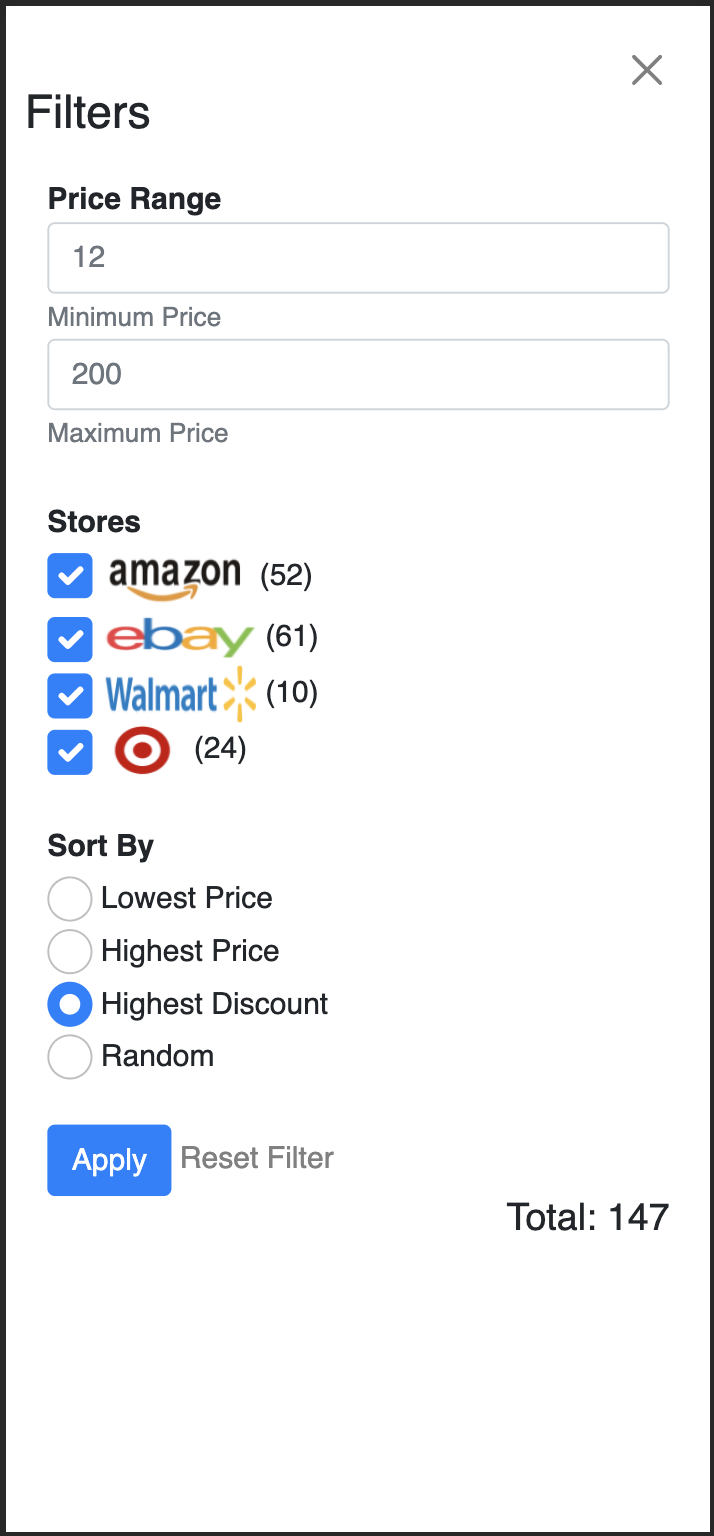
Task: Choose the Highest Discount sort option
Action: coord(70,1005)
